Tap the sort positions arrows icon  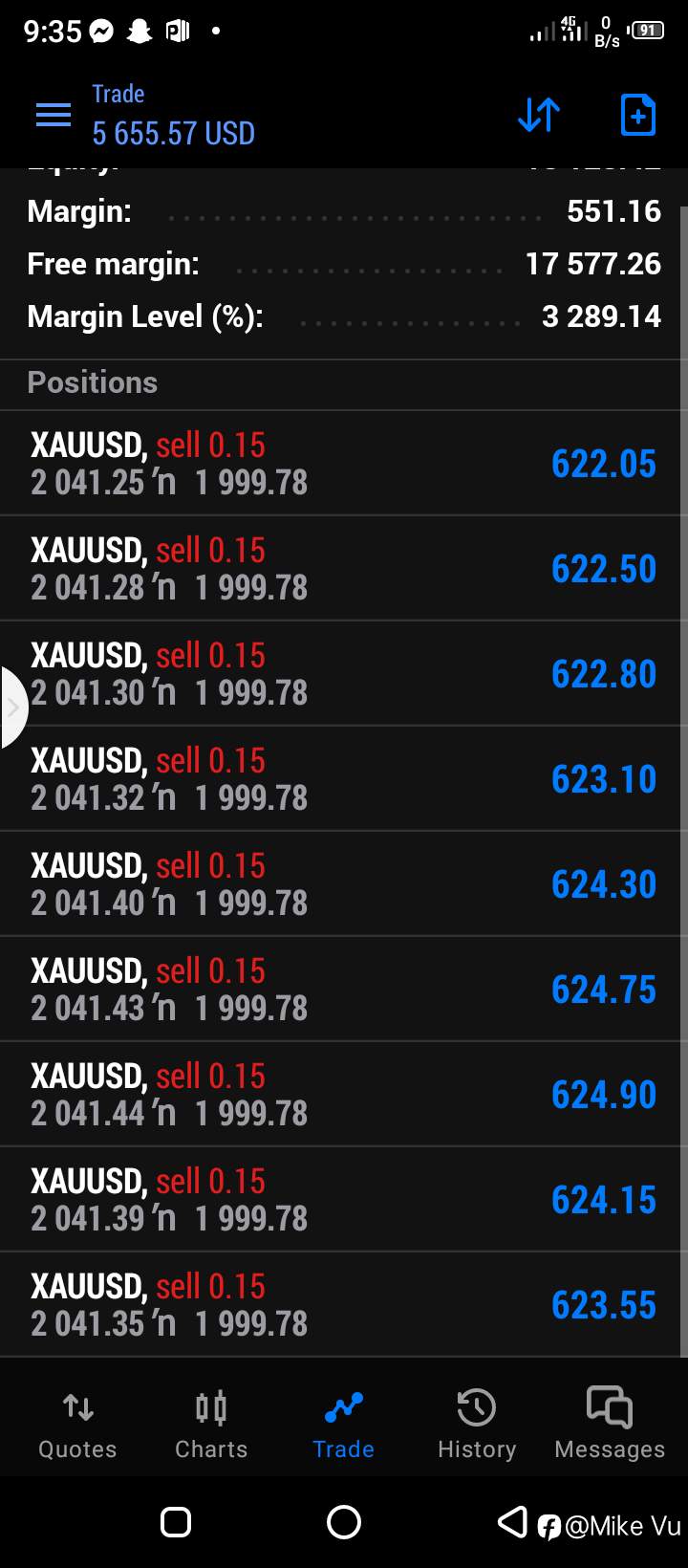coord(539,116)
